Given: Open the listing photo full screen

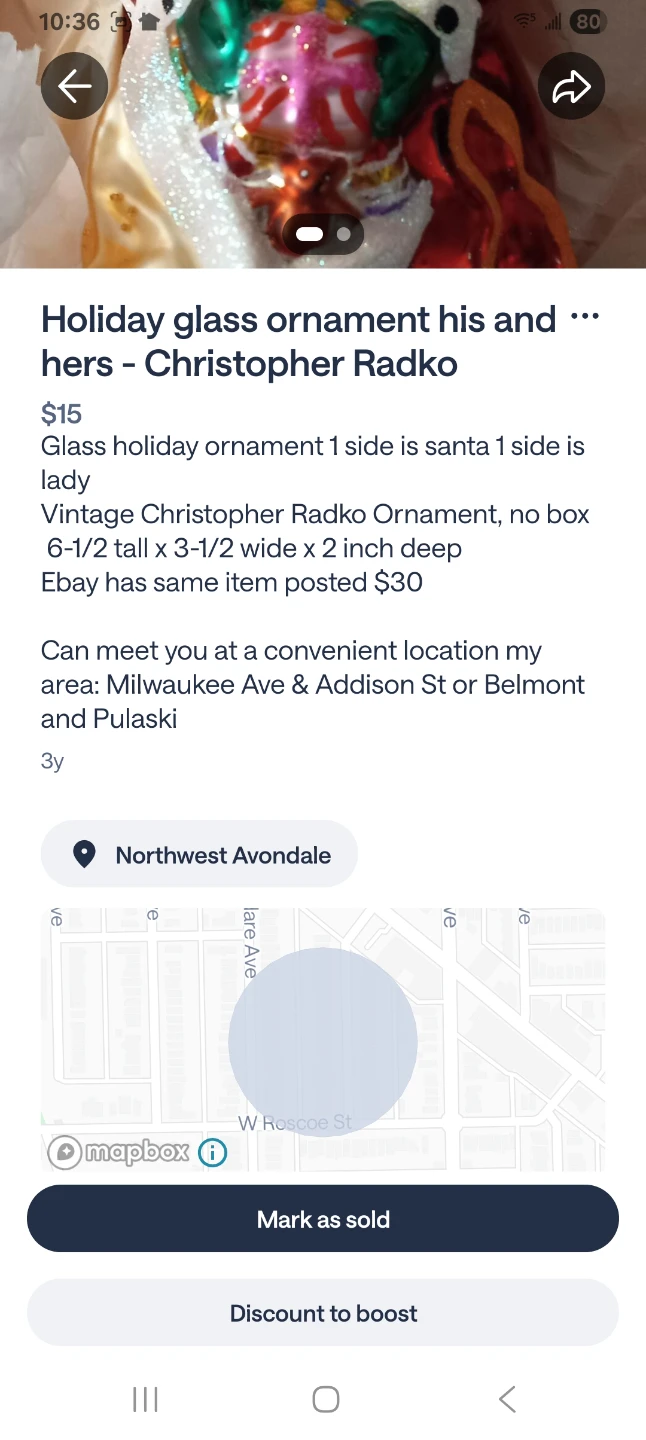Looking at the screenshot, I should coord(323,150).
